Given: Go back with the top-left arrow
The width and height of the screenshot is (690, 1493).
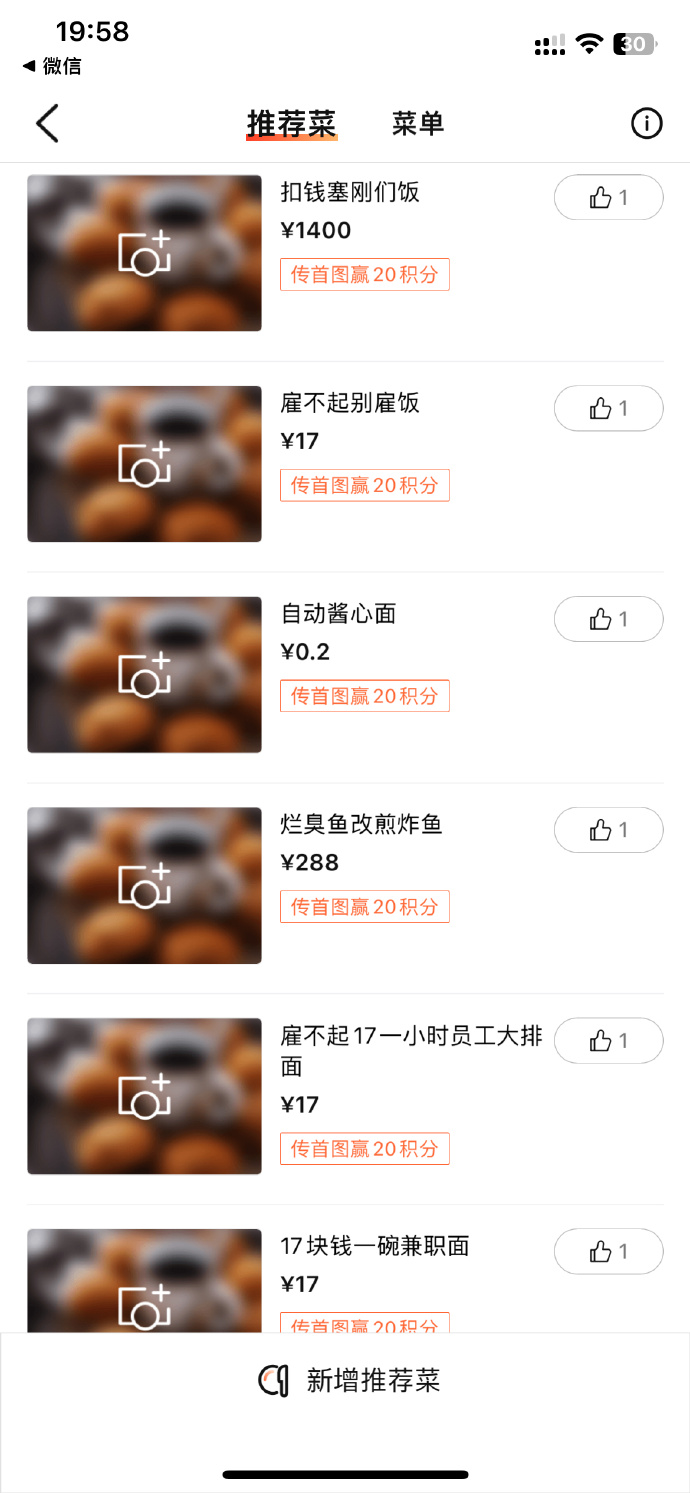Looking at the screenshot, I should click(47, 124).
